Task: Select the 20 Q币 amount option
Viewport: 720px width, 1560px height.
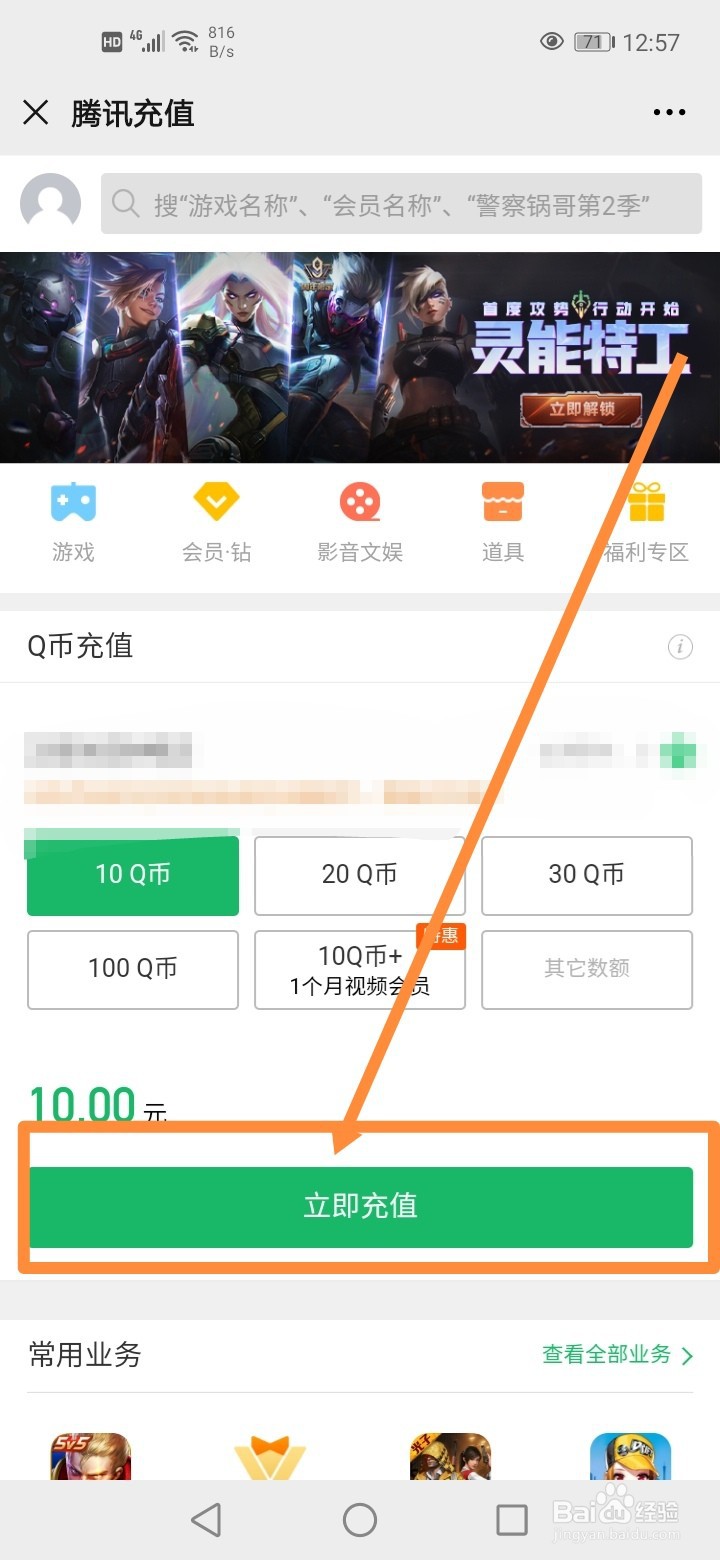Action: pos(360,875)
